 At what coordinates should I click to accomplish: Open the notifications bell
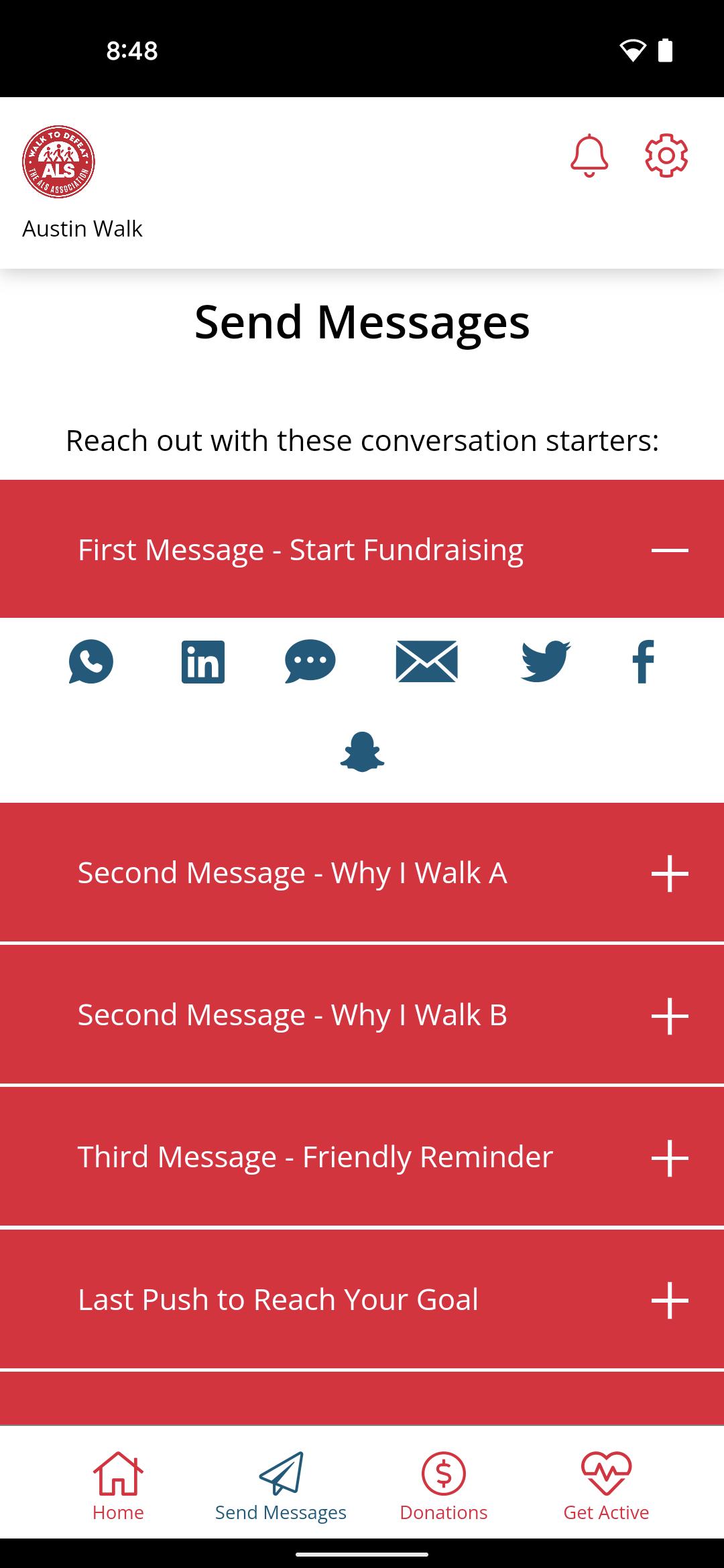click(589, 156)
